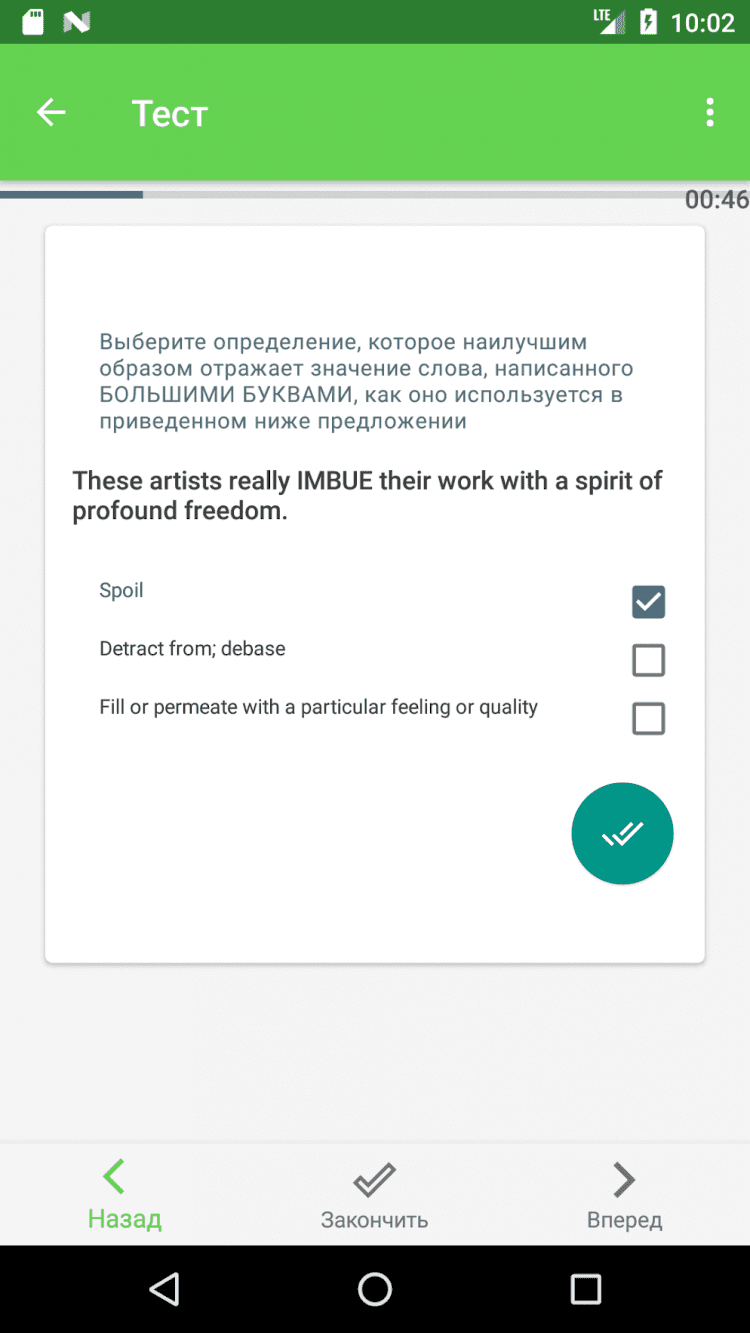Viewport: 750px width, 1333px height.
Task: Select the 'Detract from; debase' checkbox
Action: click(x=648, y=660)
